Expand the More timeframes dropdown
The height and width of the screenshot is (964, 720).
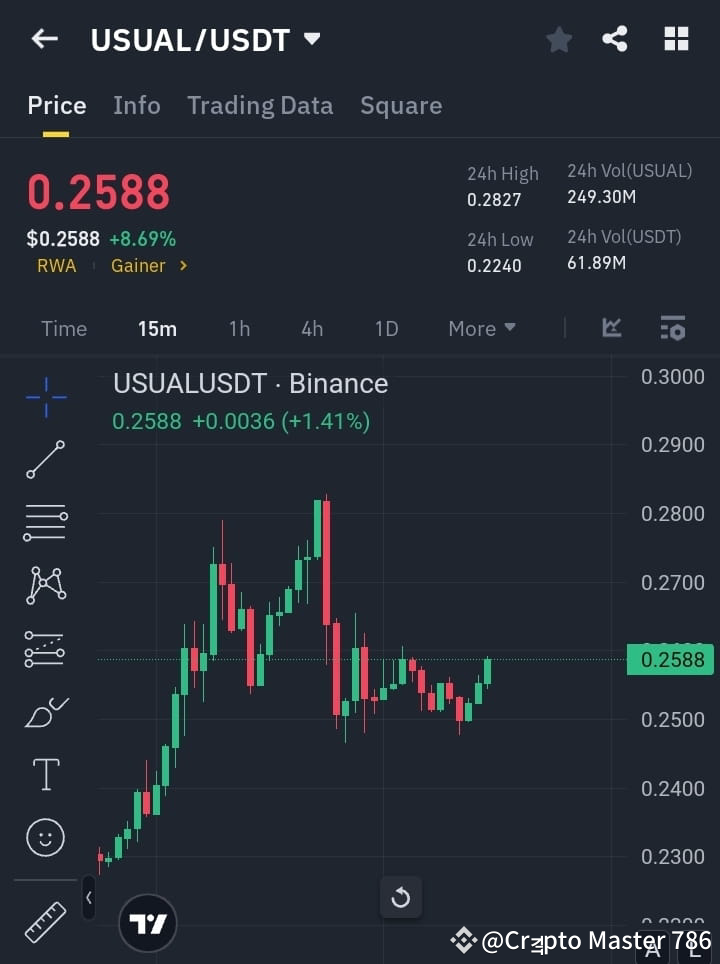(x=481, y=328)
